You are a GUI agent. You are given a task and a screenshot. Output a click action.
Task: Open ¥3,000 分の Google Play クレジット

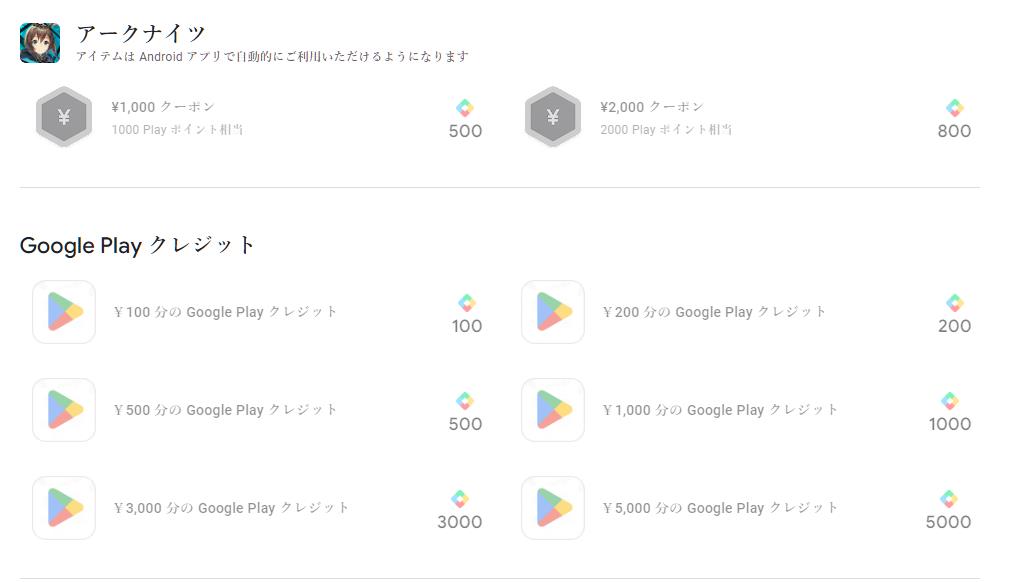point(232,508)
